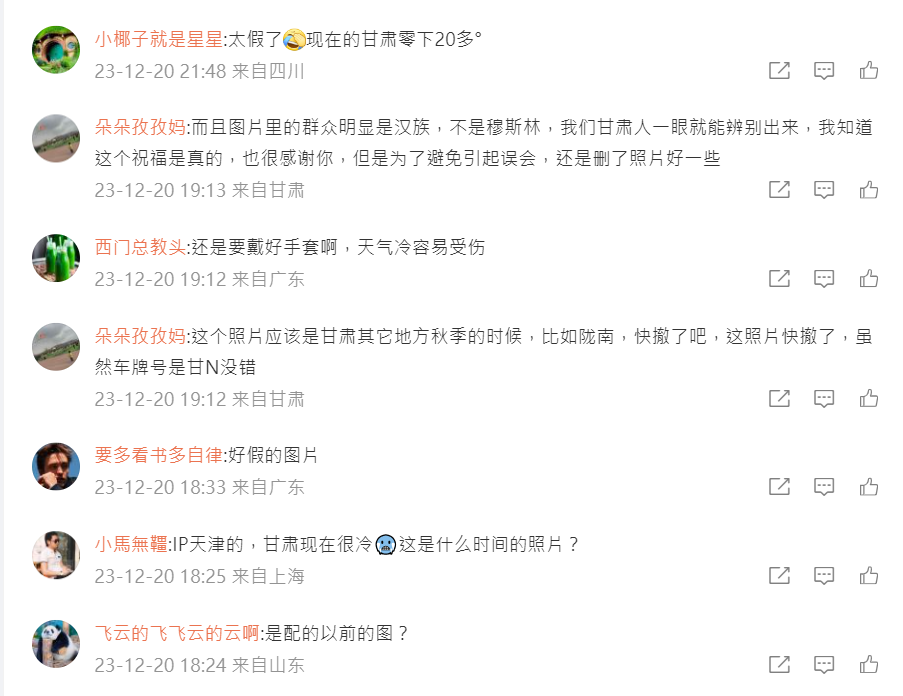View 小椰子就是星星's avatar
The height and width of the screenshot is (696, 903).
56,50
